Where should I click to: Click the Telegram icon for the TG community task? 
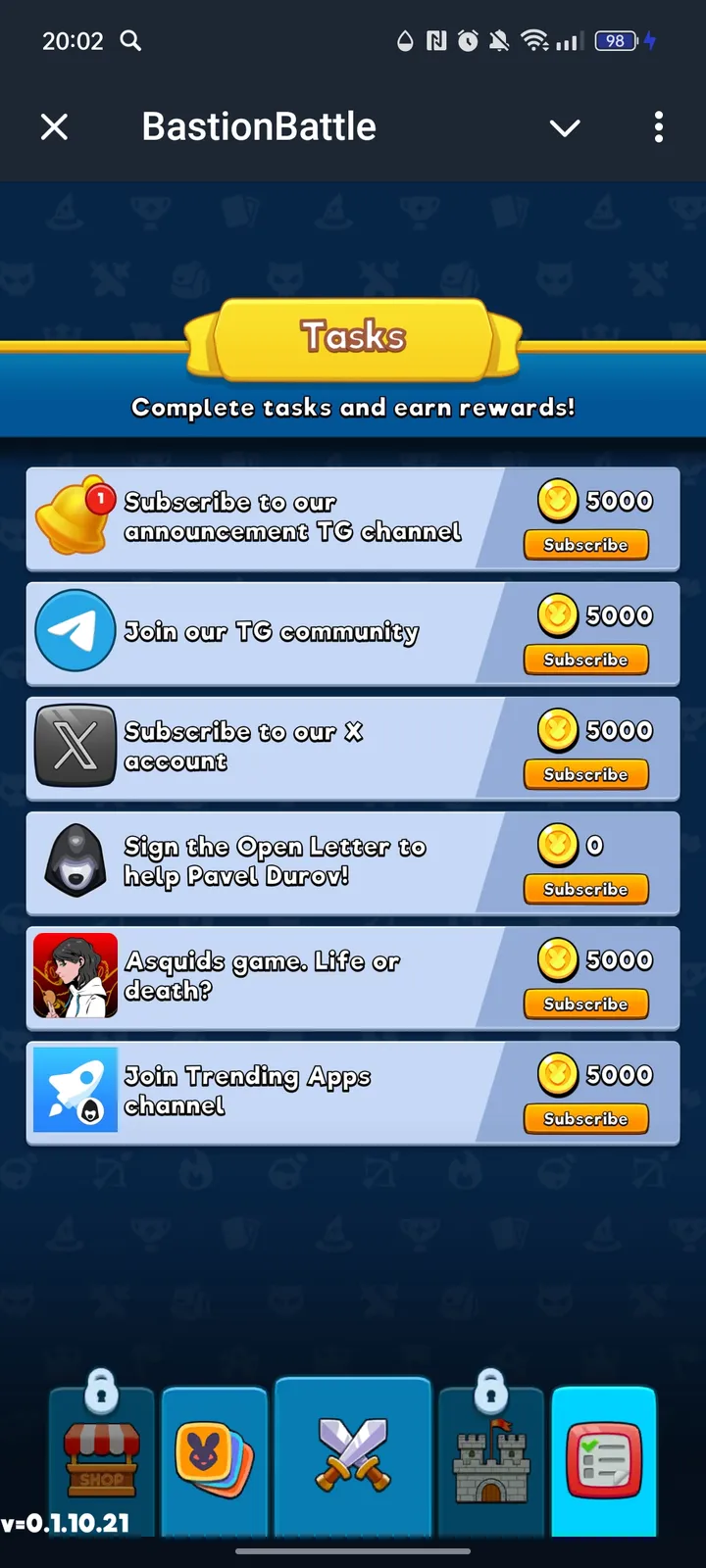tap(76, 631)
